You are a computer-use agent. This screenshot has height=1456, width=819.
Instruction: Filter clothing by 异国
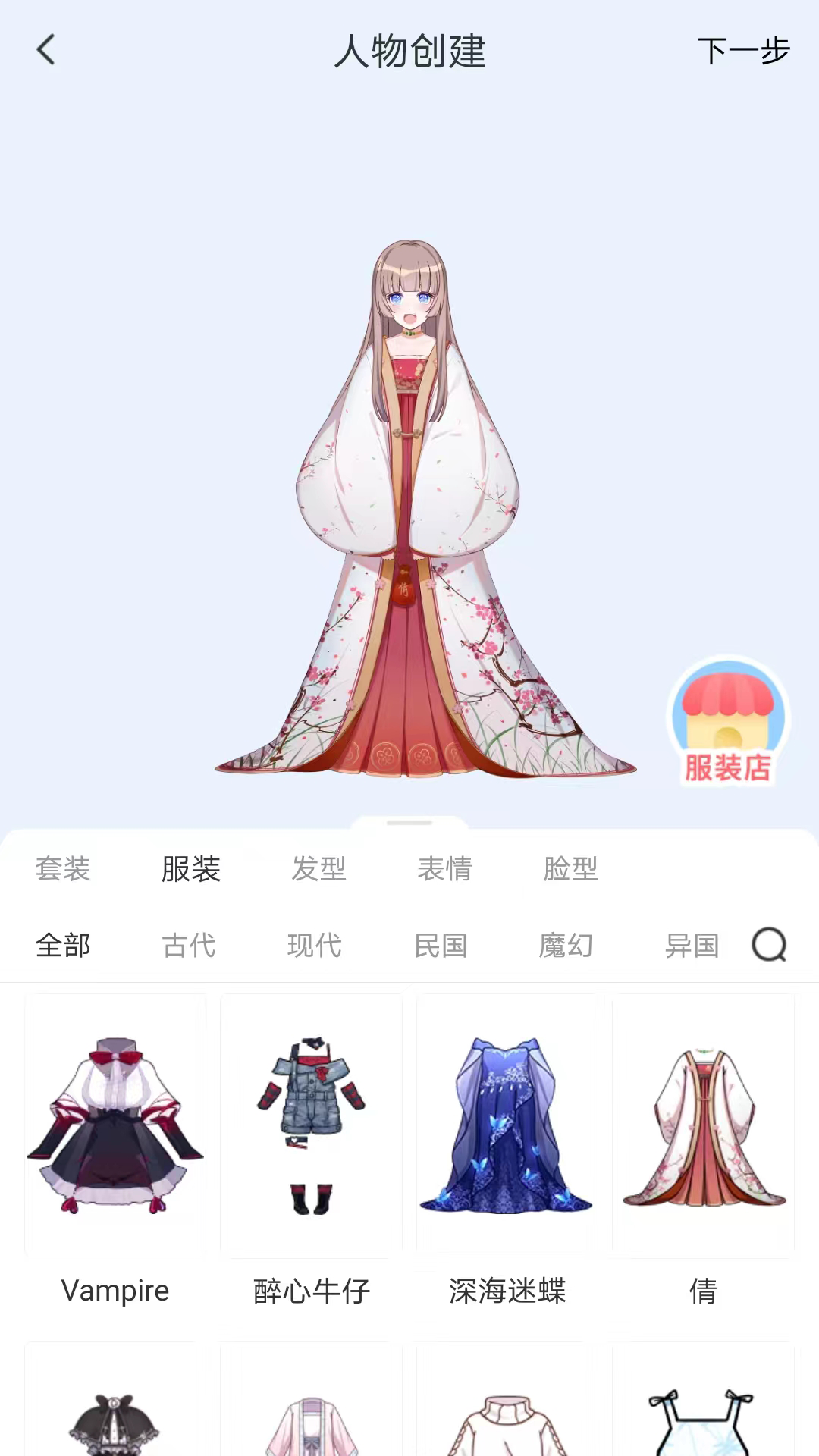[x=692, y=946]
